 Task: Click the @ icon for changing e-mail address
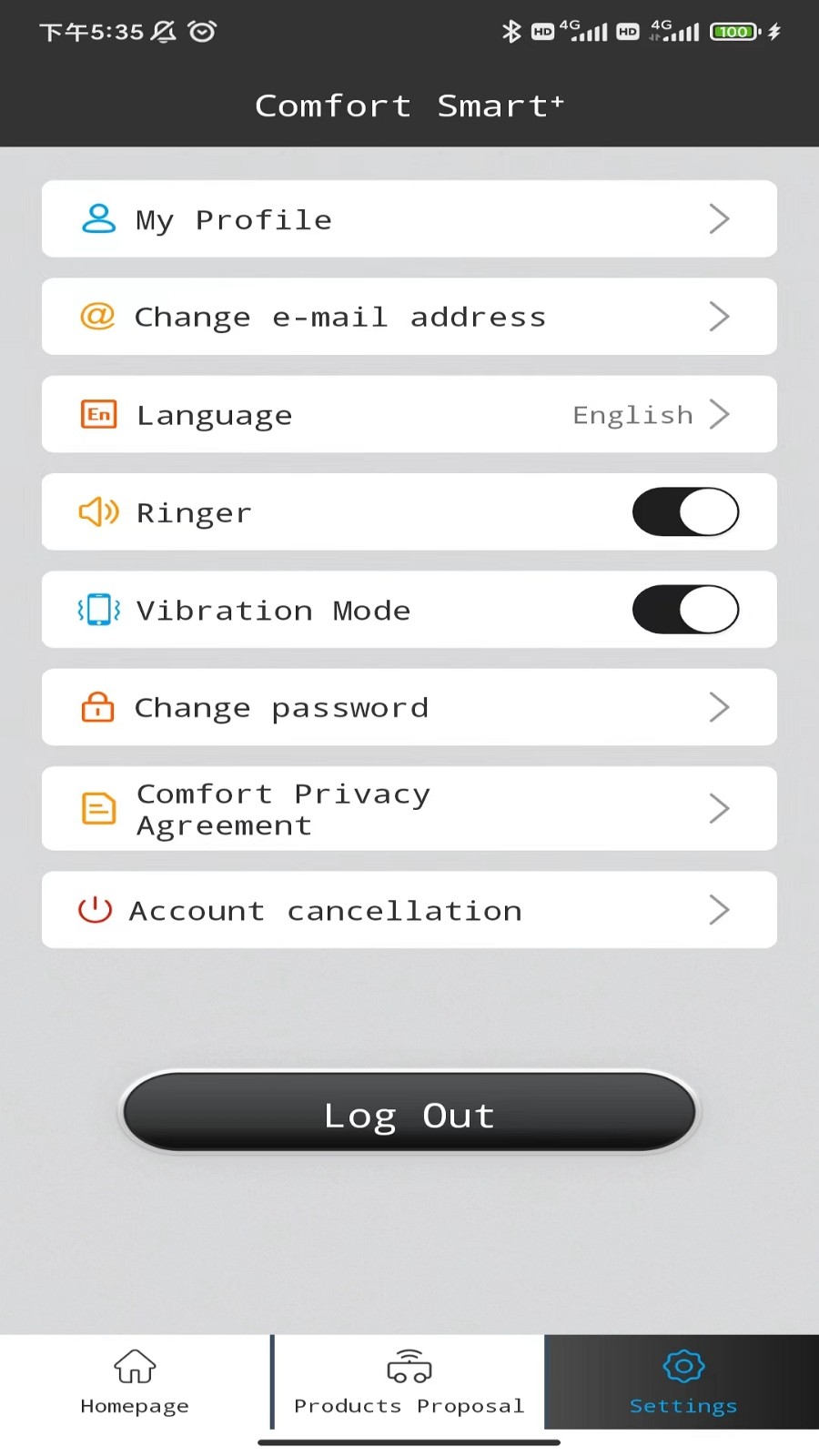[97, 317]
